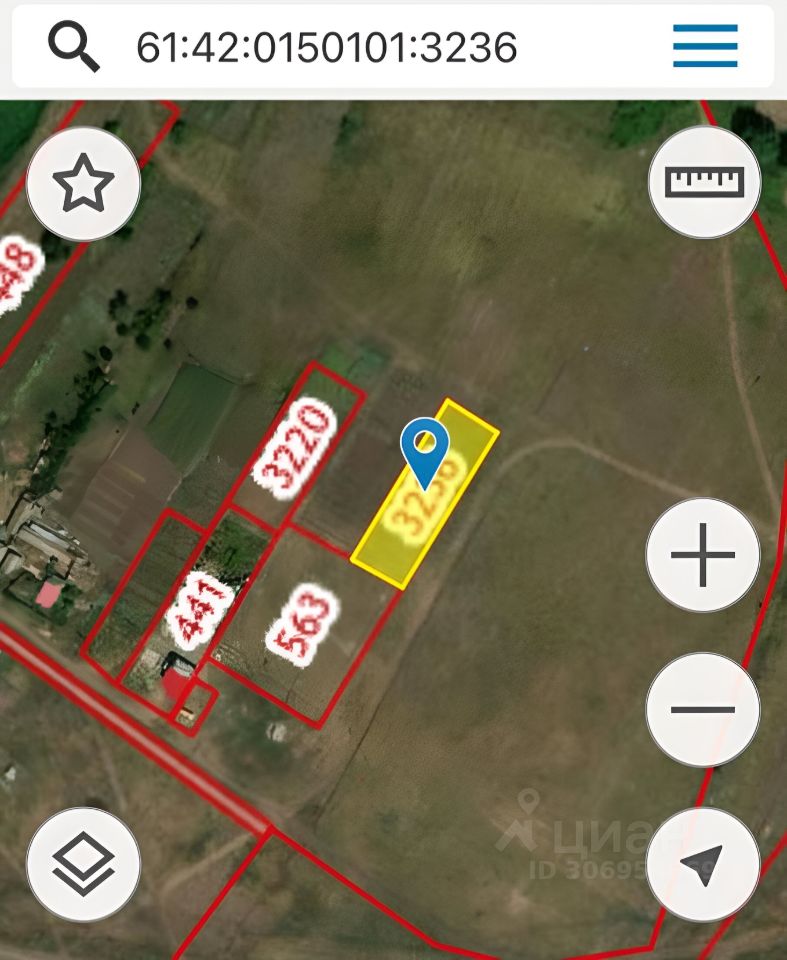This screenshot has height=960, width=787.
Task: Tap the magnifier search icon
Action: tap(74, 46)
